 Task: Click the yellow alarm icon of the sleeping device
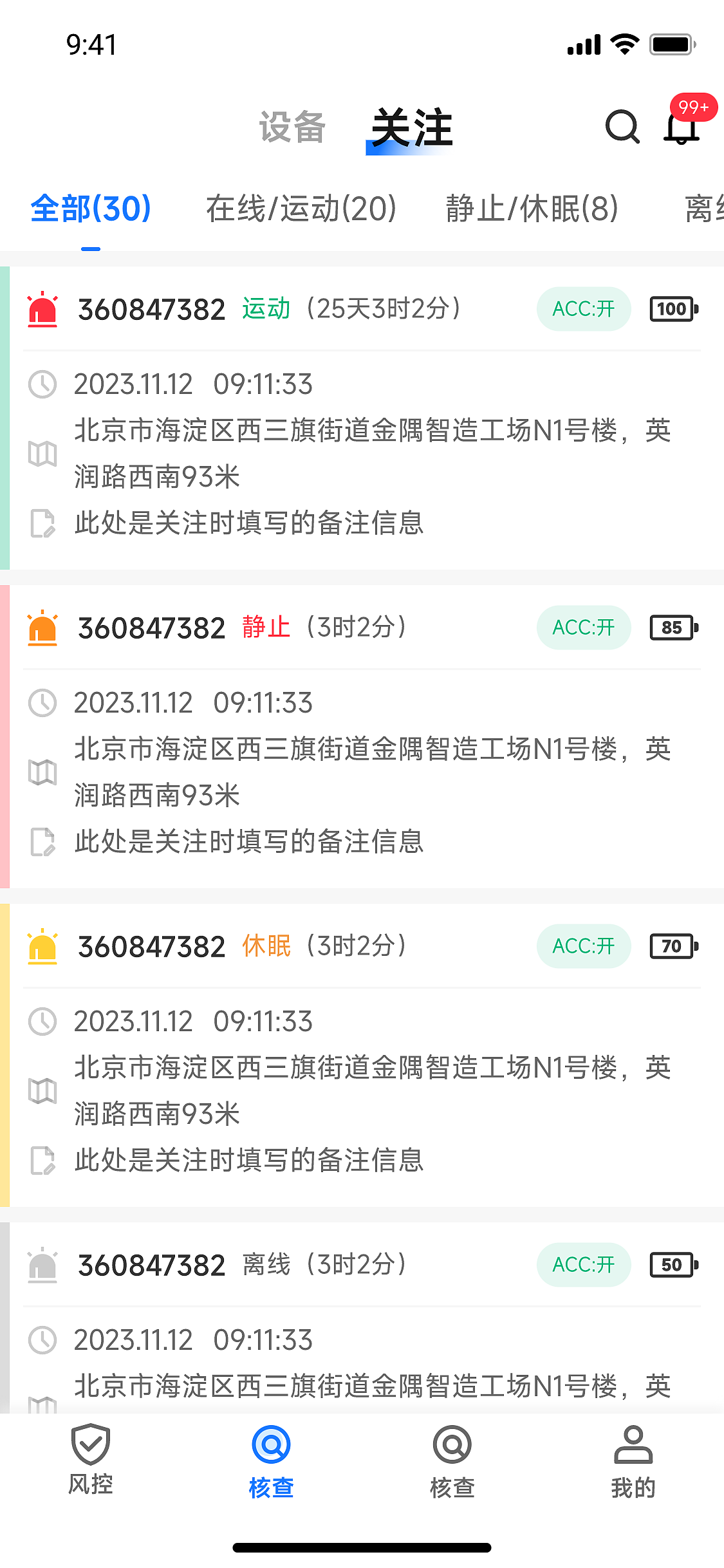[x=41, y=946]
